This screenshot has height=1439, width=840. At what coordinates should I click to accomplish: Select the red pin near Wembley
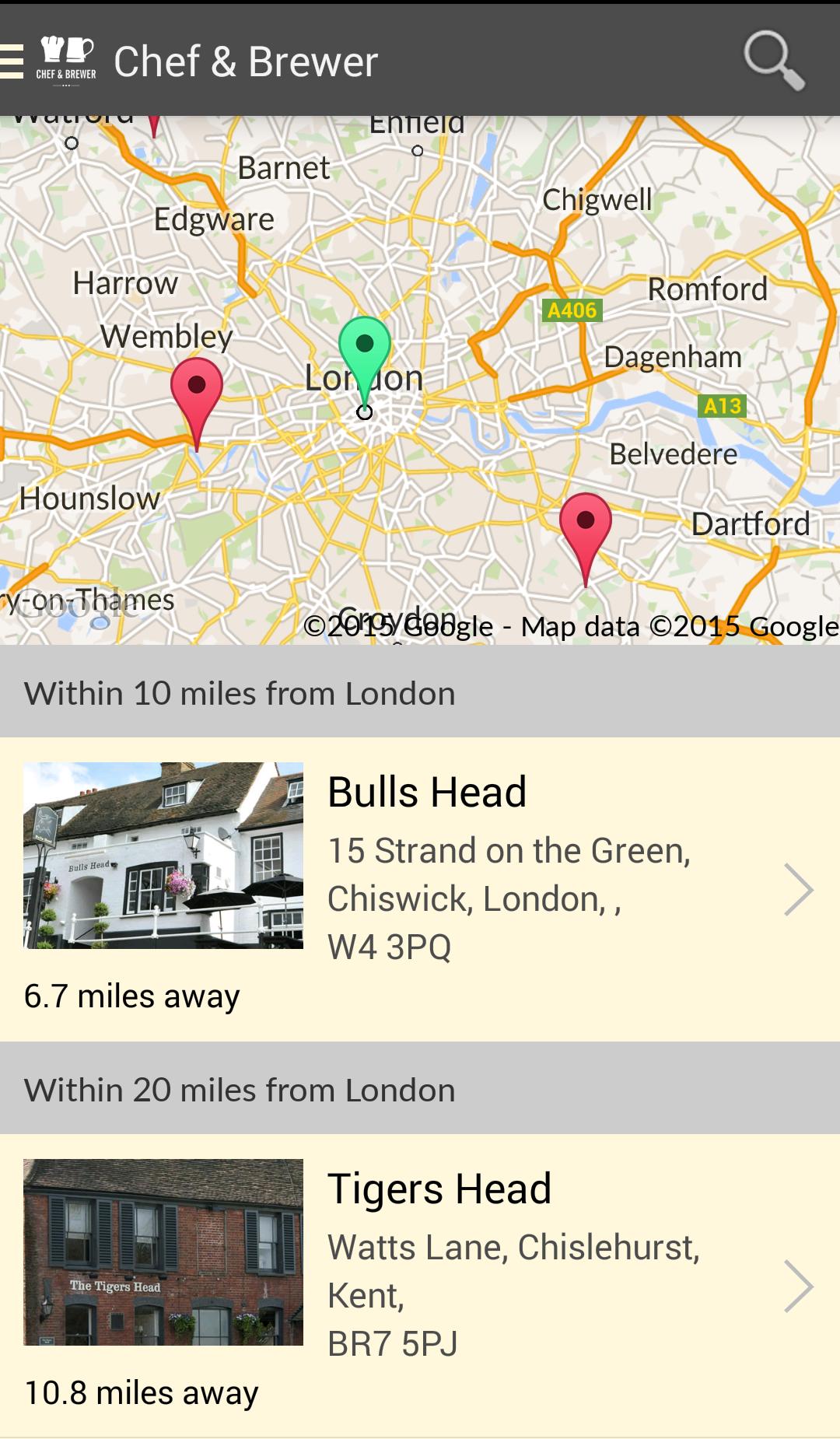(197, 389)
